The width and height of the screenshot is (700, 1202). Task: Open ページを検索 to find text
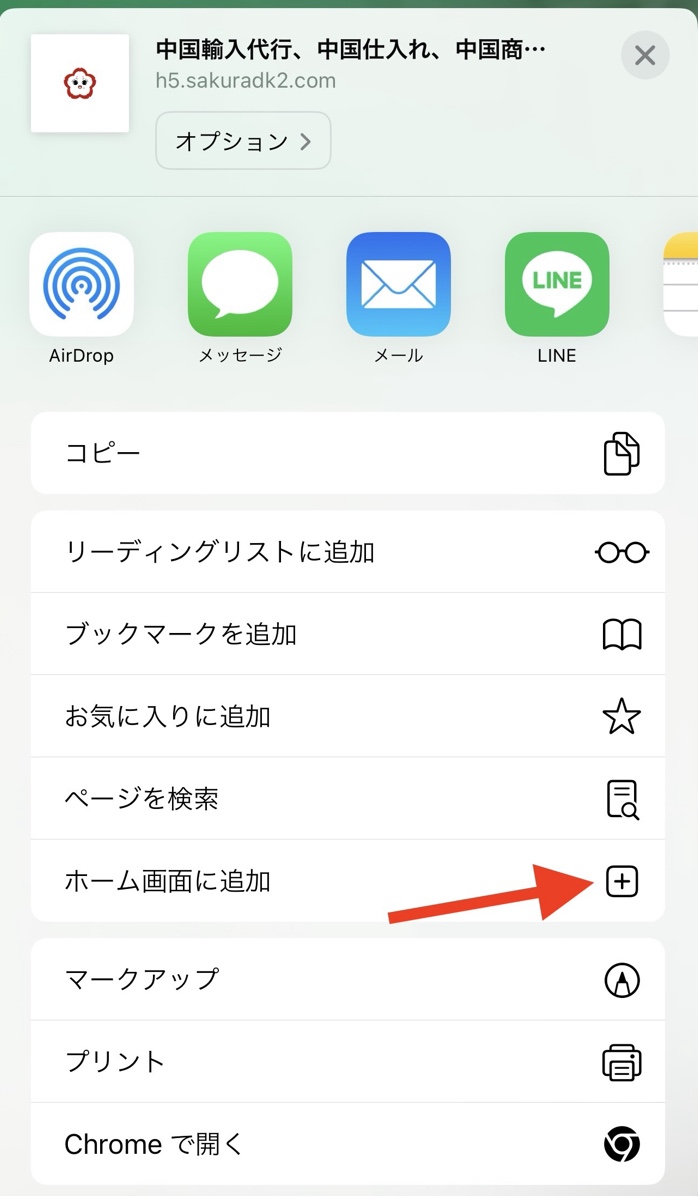(348, 799)
